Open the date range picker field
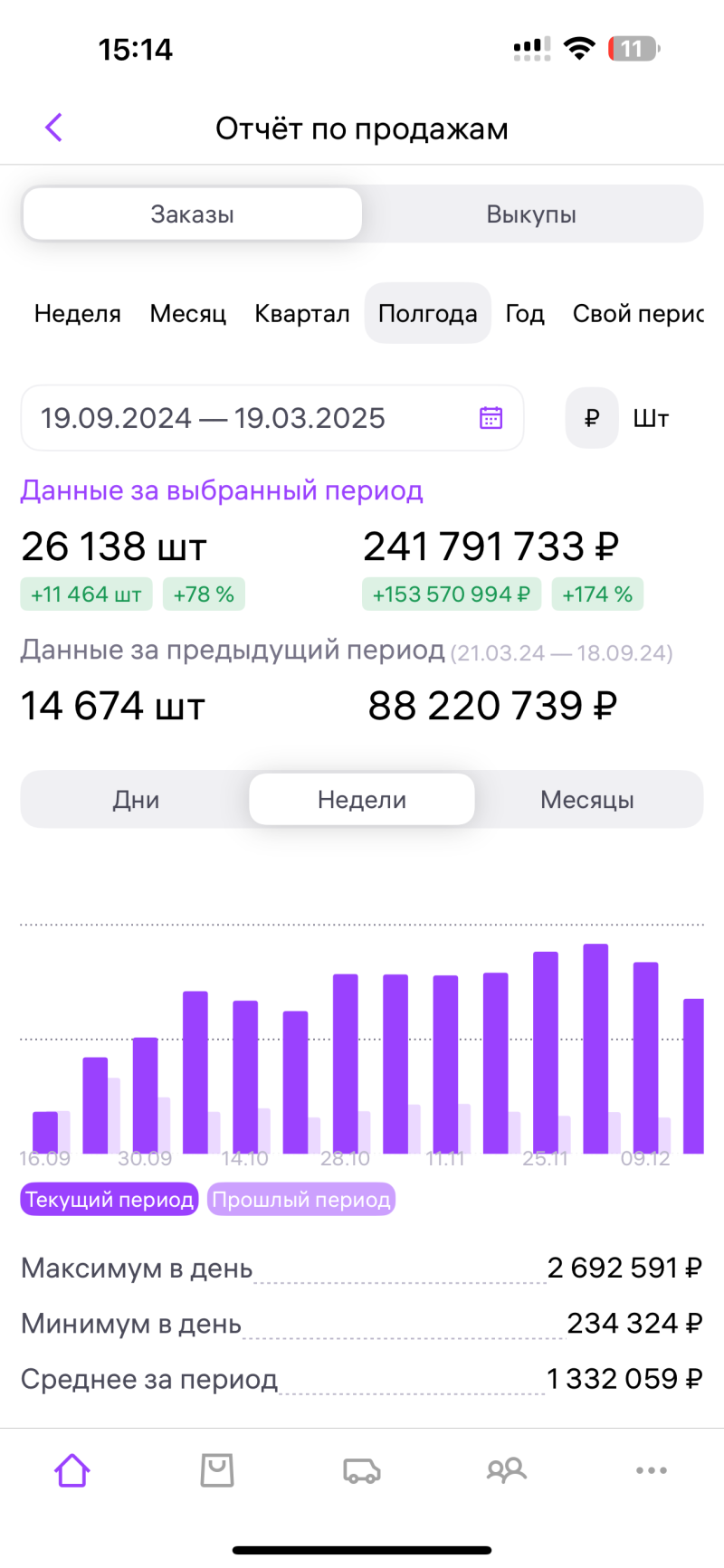The image size is (724, 1568). 272,418
